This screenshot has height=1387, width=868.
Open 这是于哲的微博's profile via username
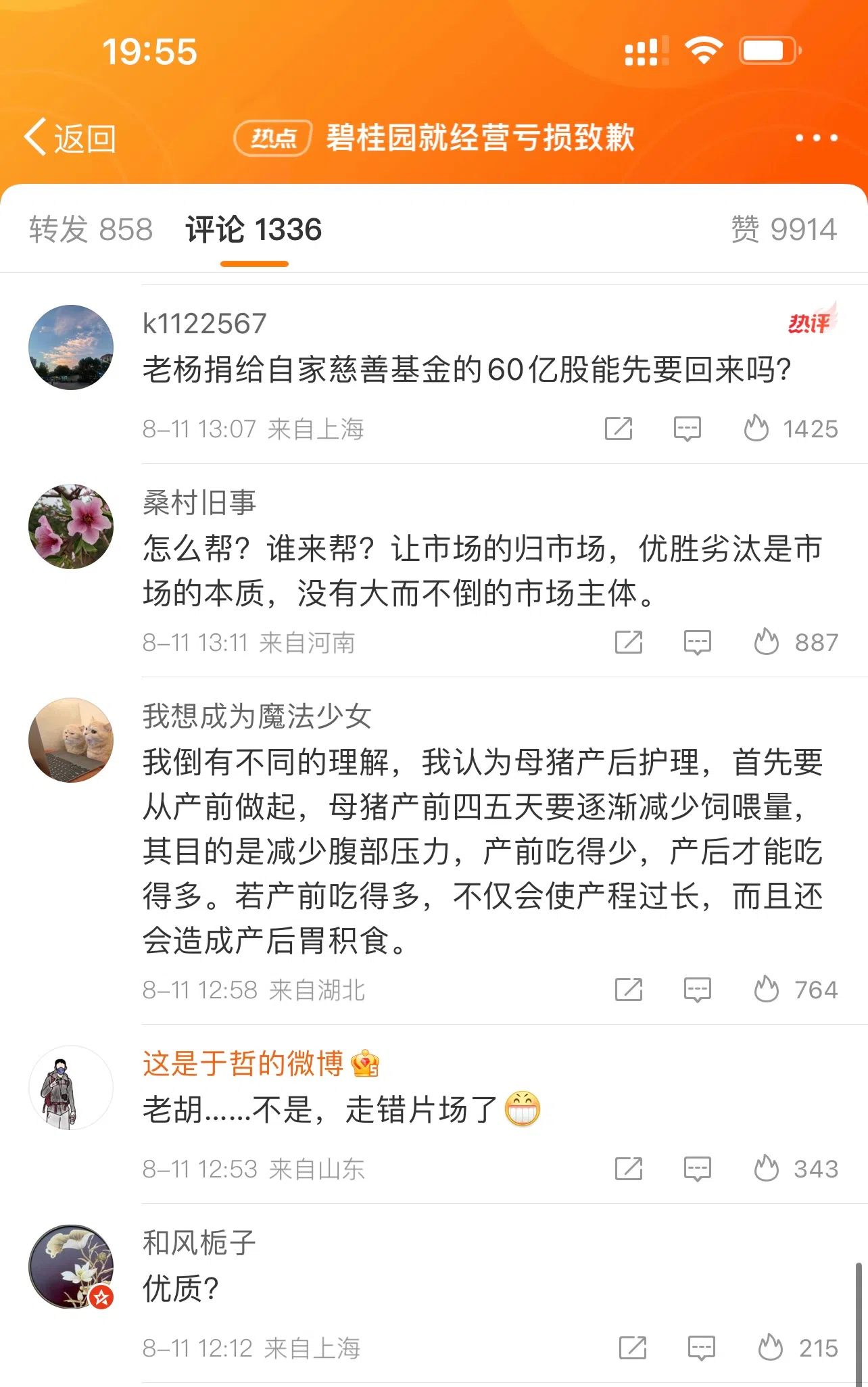[x=243, y=1064]
